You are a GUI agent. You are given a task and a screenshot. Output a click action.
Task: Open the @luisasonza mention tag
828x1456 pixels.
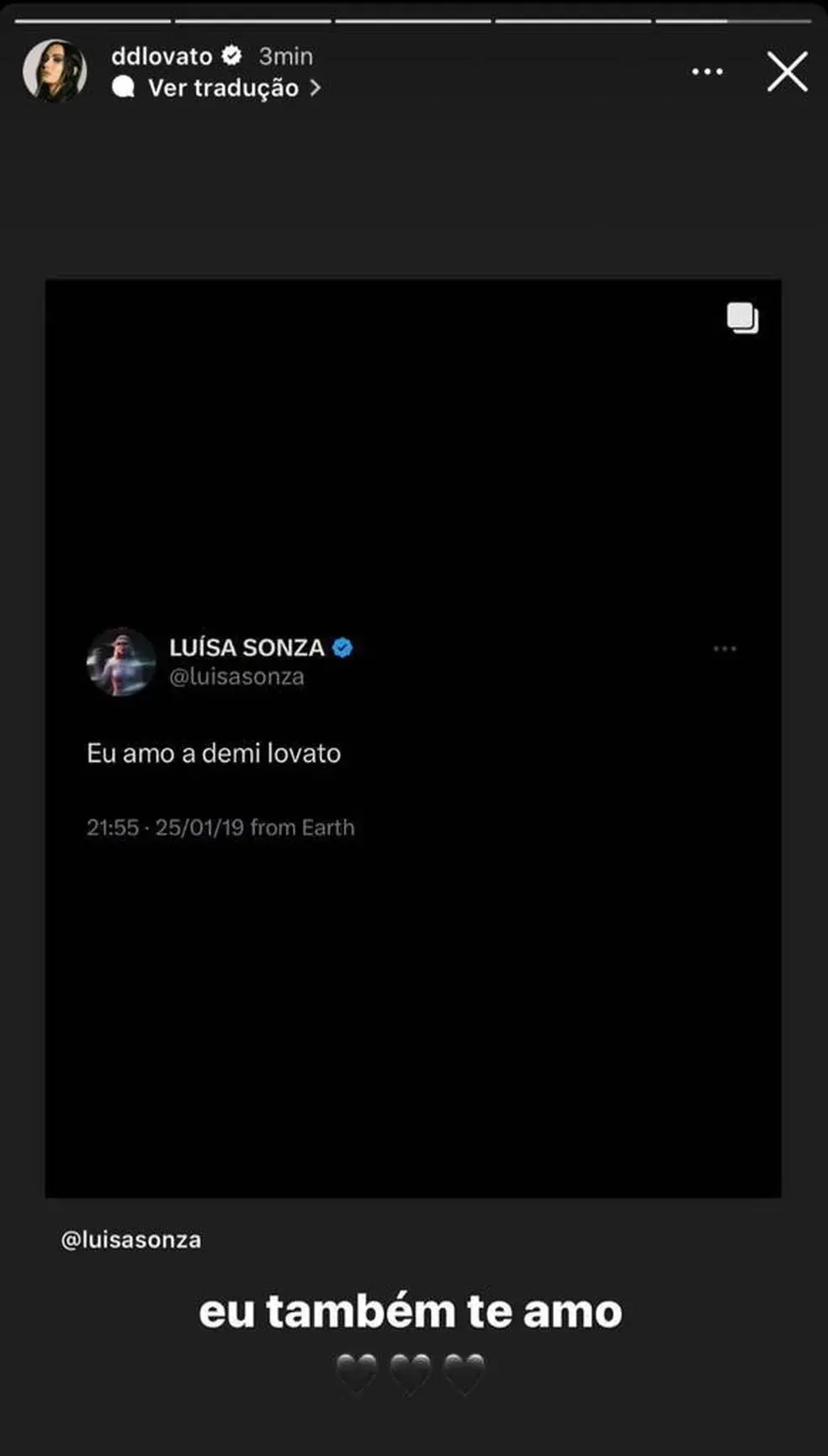pos(130,1238)
